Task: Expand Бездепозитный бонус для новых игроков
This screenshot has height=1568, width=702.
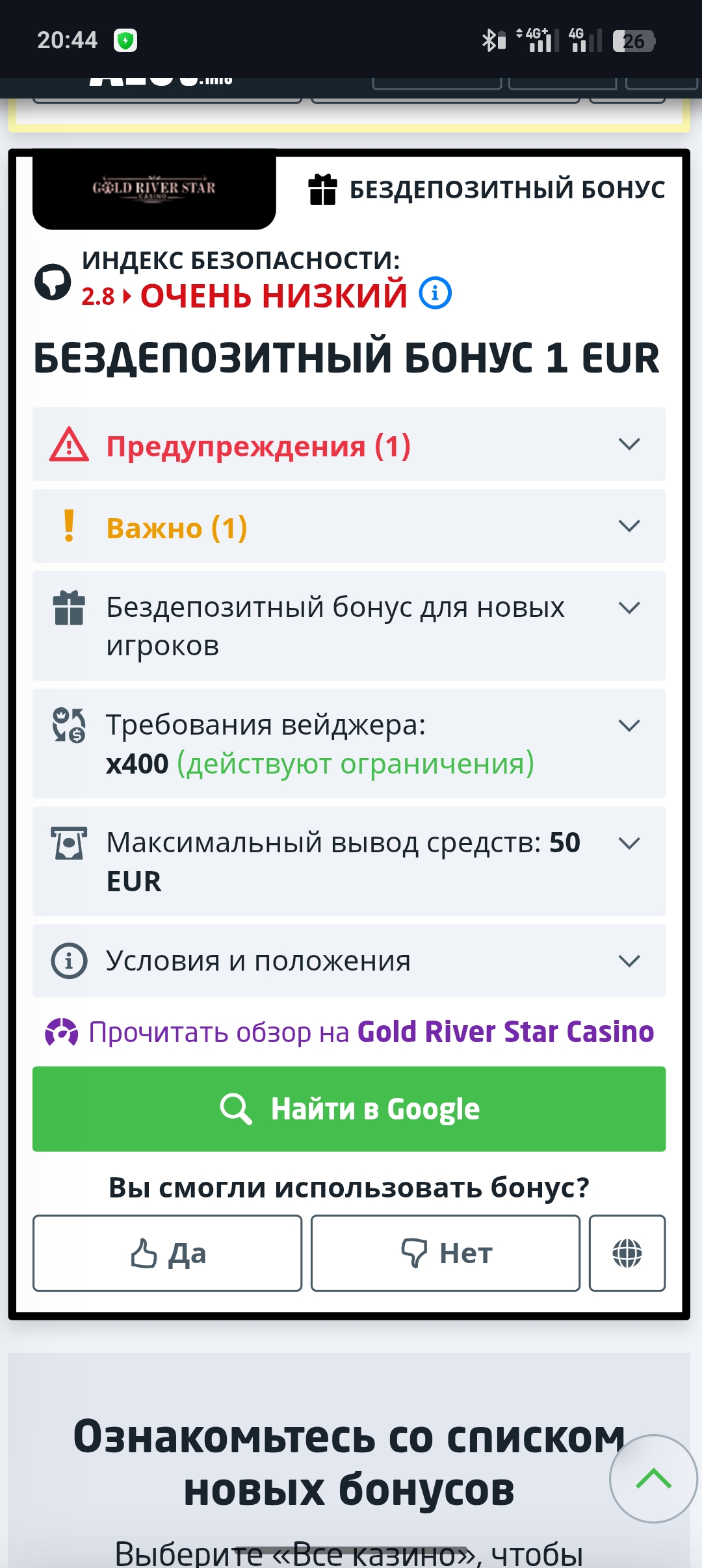Action: [349, 626]
